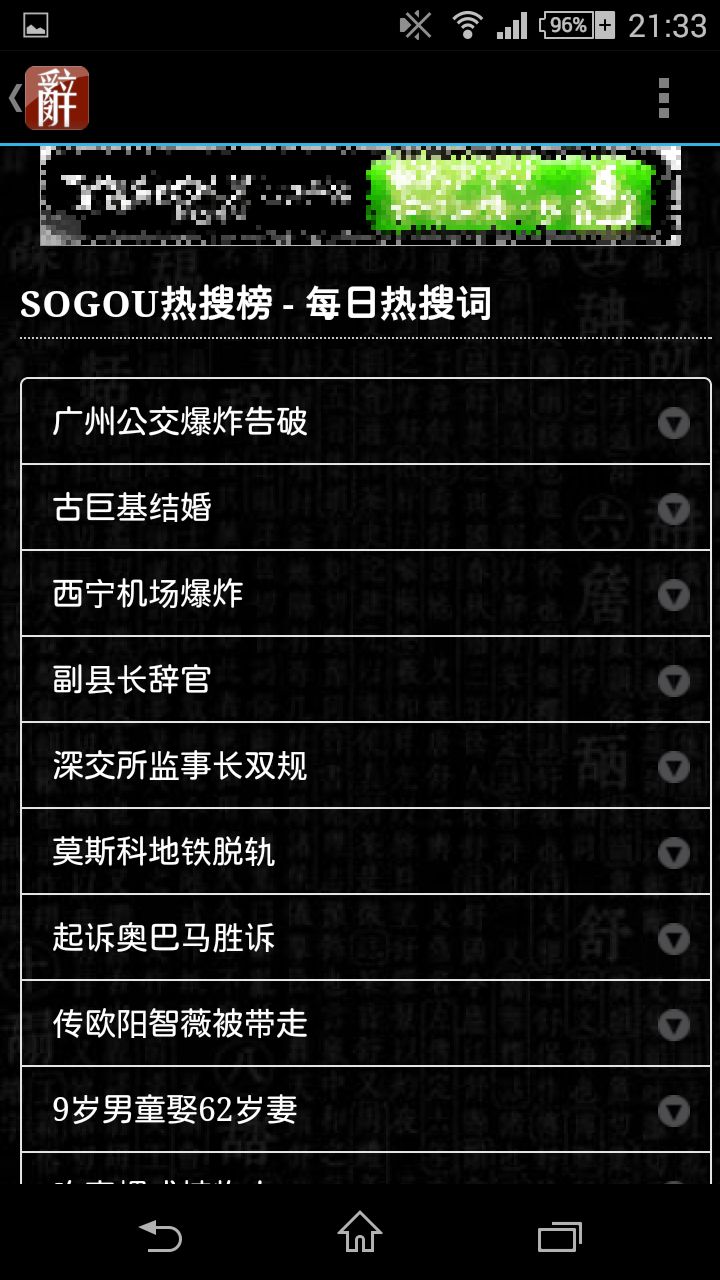This screenshot has width=720, height=1280.
Task: Open recent apps from the navigation bar
Action: tap(560, 1233)
